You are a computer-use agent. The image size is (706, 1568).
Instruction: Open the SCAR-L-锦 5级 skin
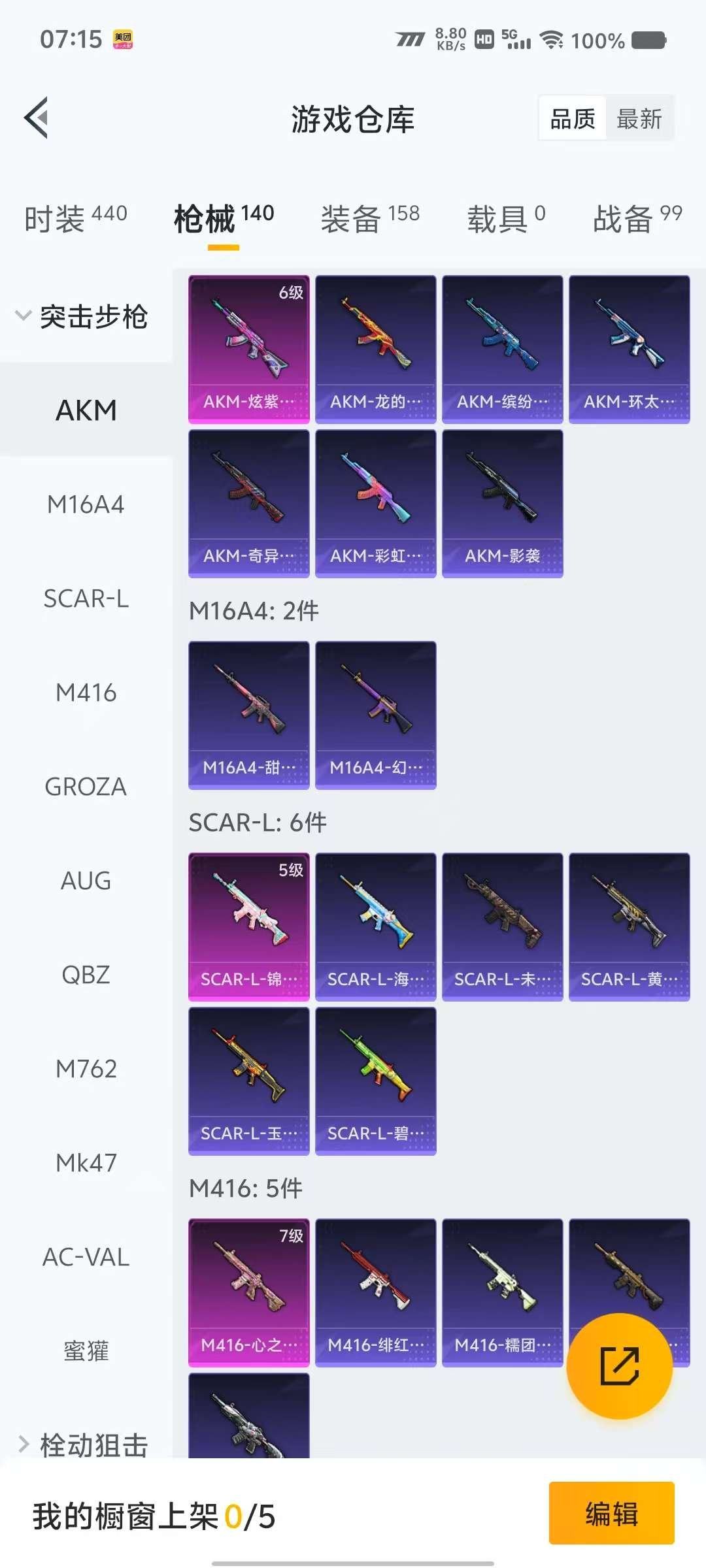click(249, 926)
